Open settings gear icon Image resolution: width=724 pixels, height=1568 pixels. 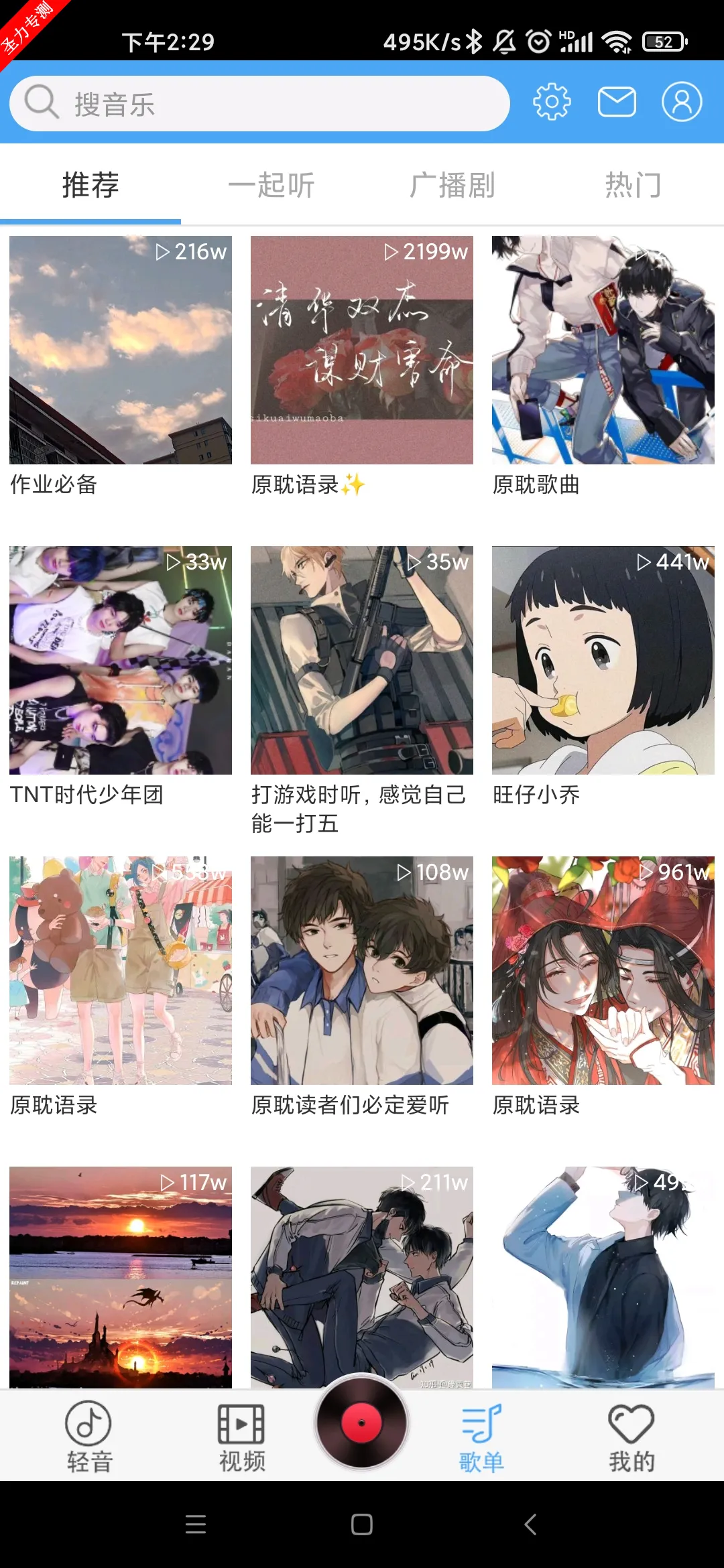click(x=552, y=103)
